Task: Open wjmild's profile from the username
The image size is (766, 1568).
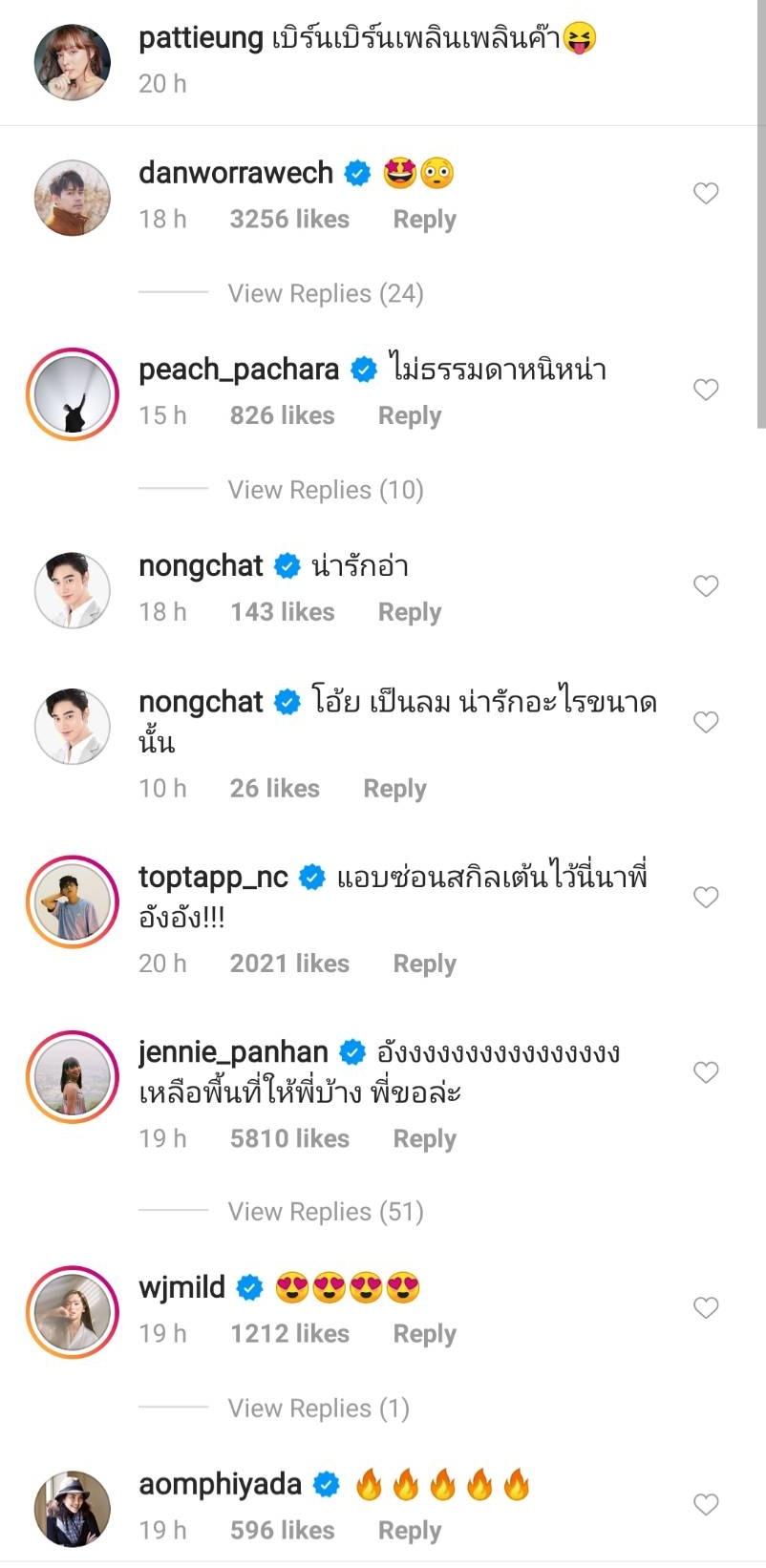Action: (181, 1288)
